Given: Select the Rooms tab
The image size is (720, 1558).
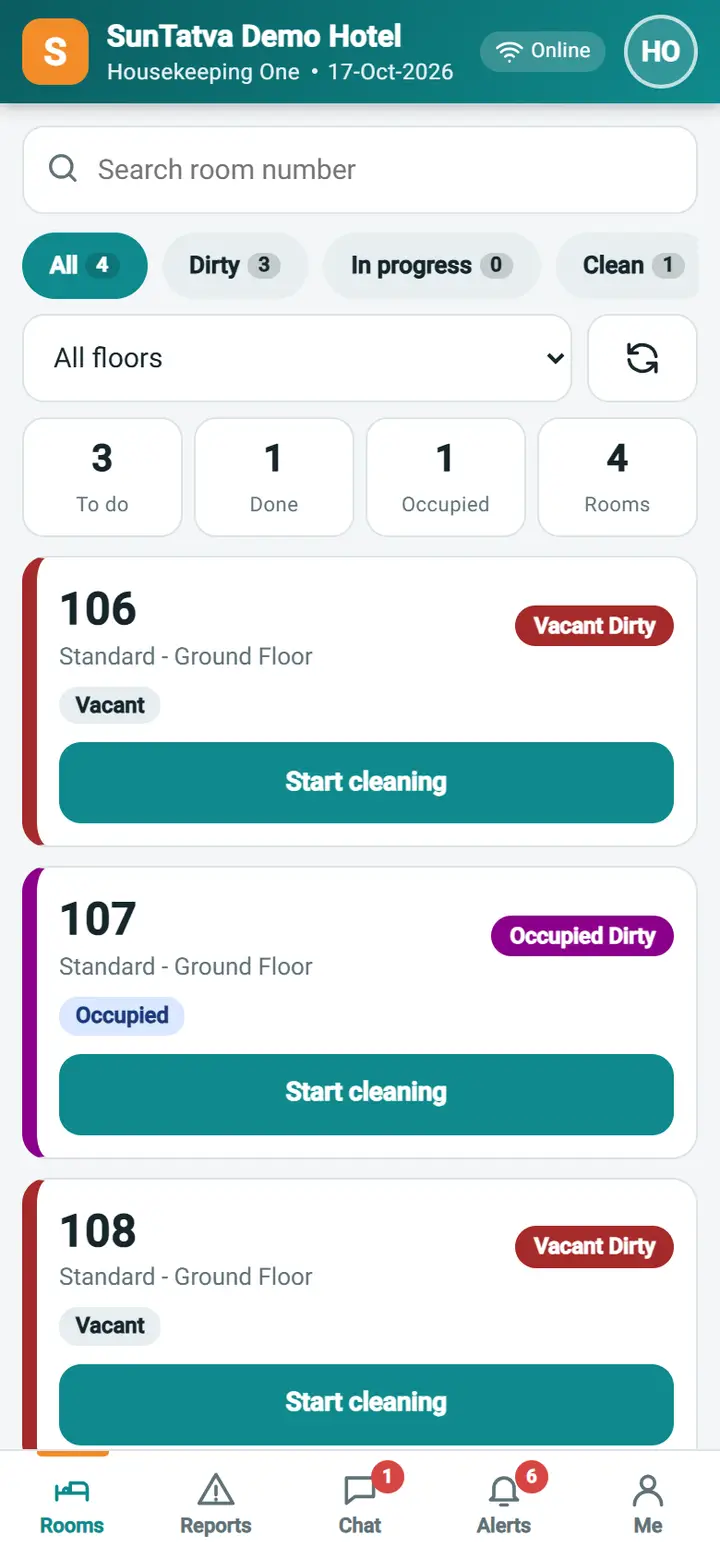Looking at the screenshot, I should pos(72,1505).
